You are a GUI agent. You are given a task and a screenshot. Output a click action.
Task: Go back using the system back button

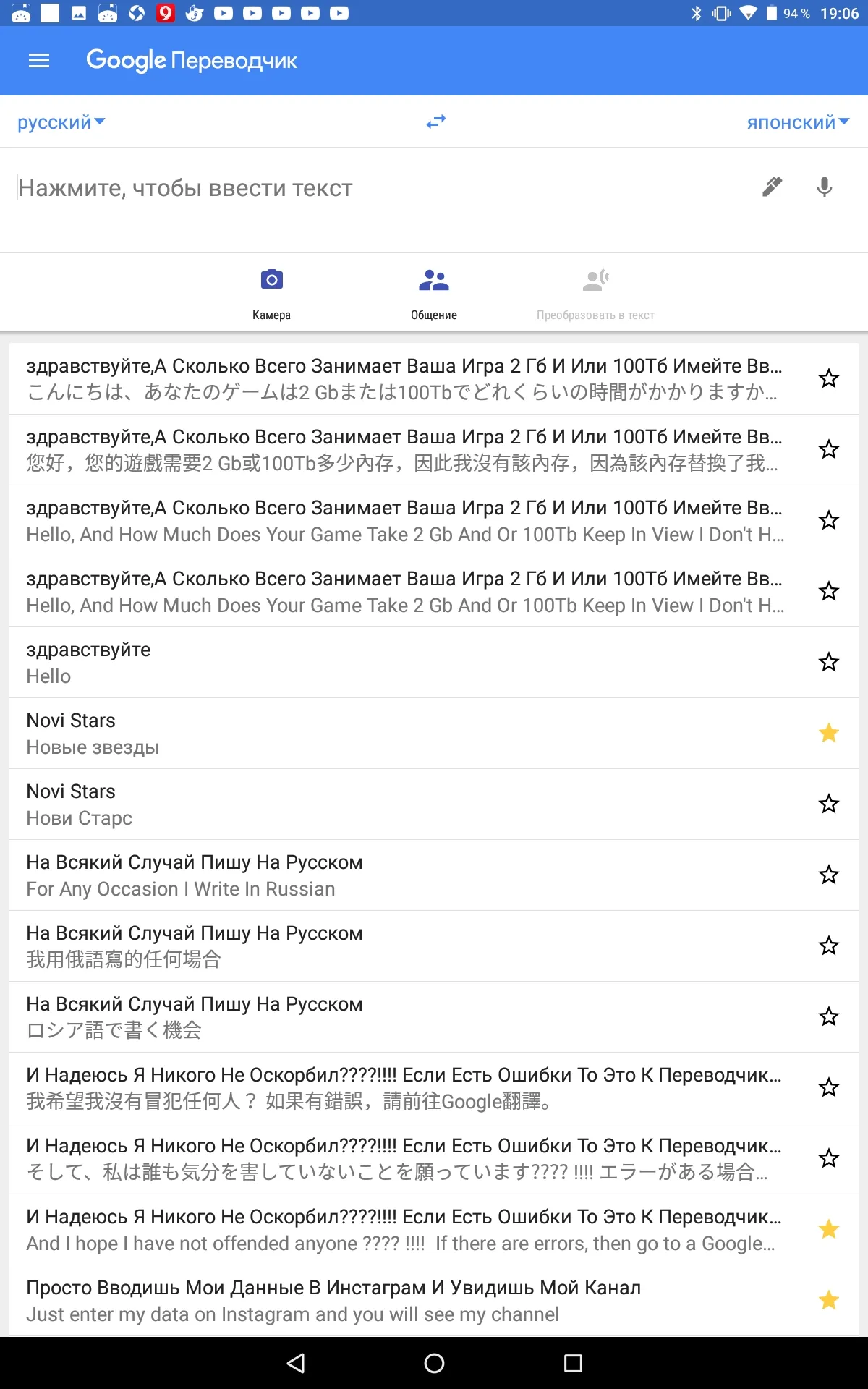296,1363
